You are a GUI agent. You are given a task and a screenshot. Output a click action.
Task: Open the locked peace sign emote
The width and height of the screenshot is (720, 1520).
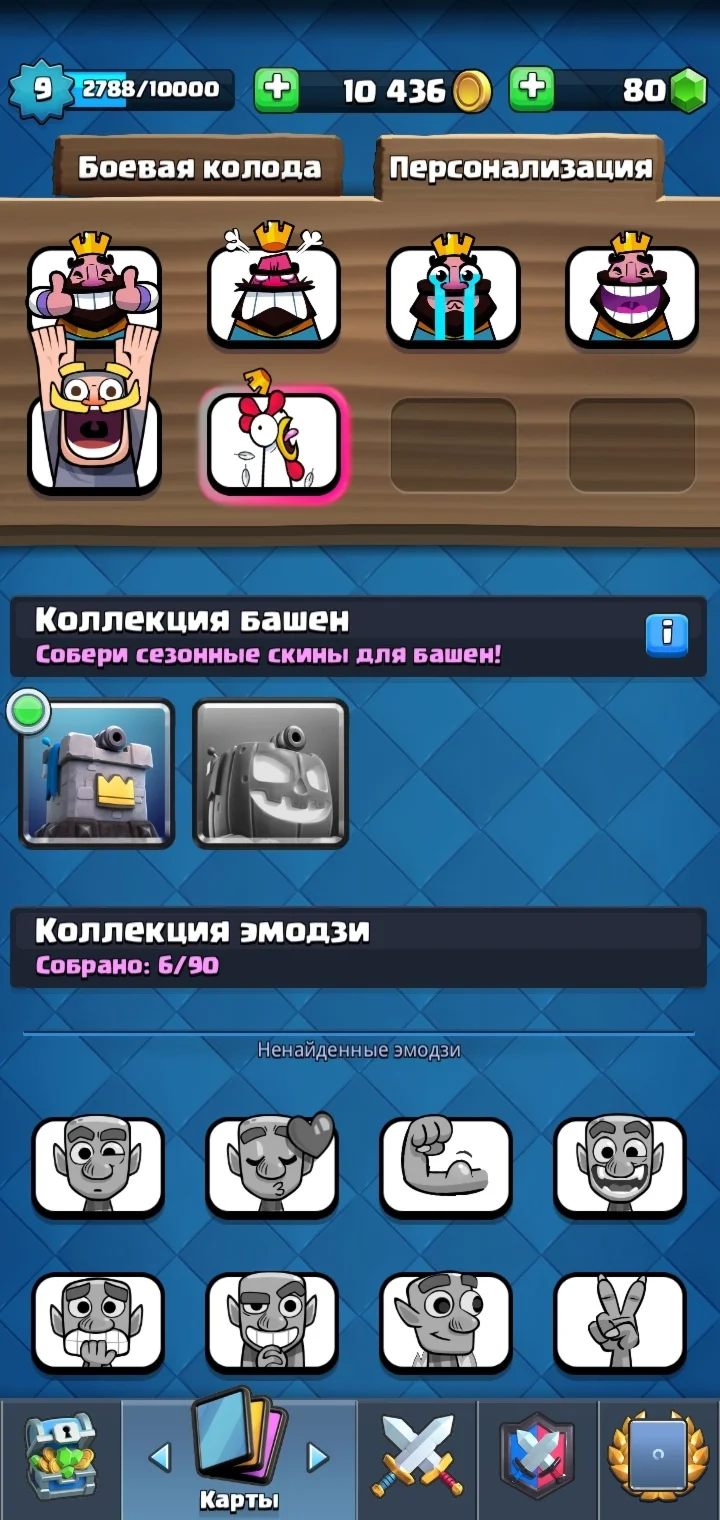(x=619, y=1321)
